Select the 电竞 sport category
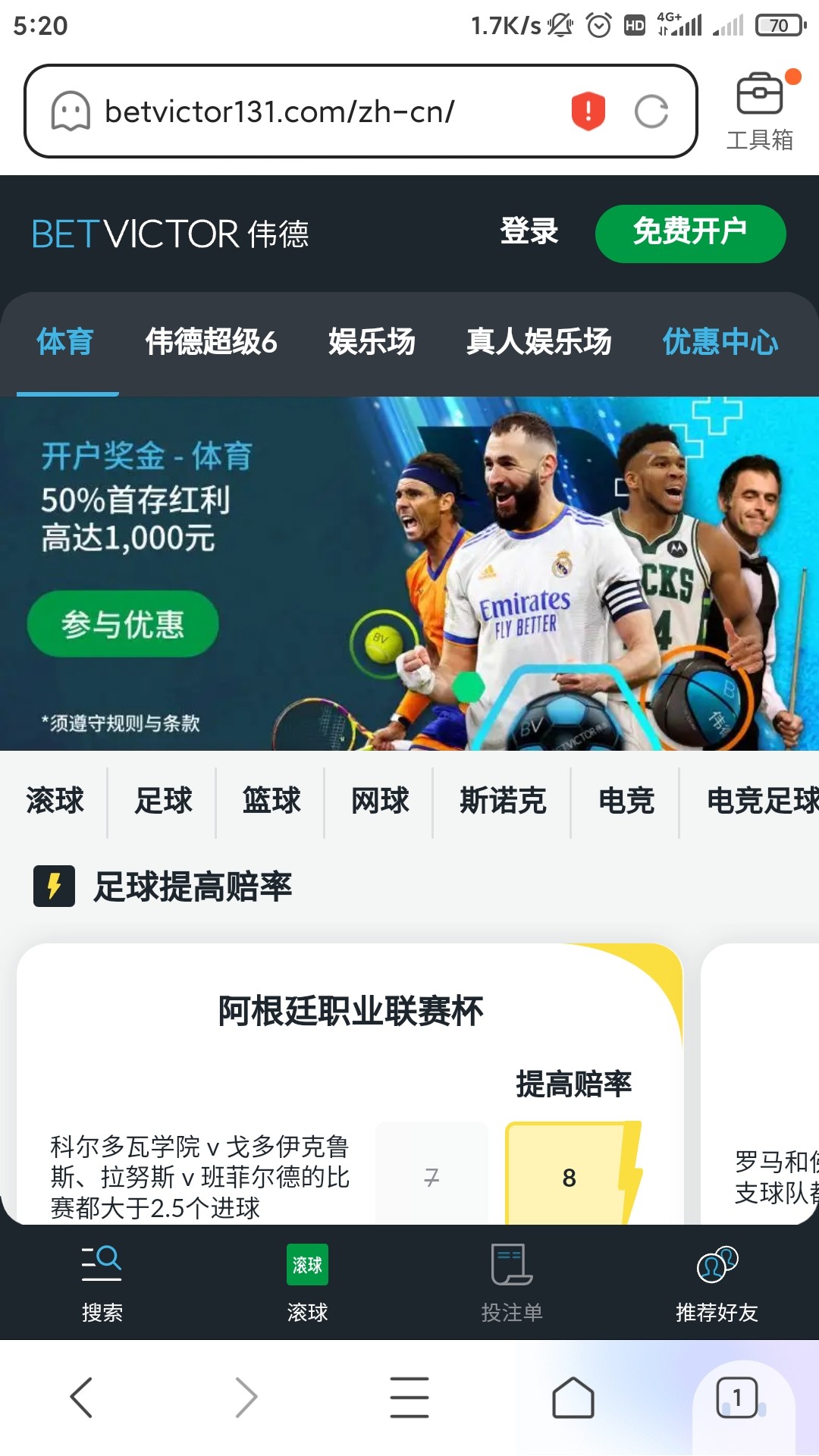This screenshot has width=819, height=1456. tap(626, 801)
